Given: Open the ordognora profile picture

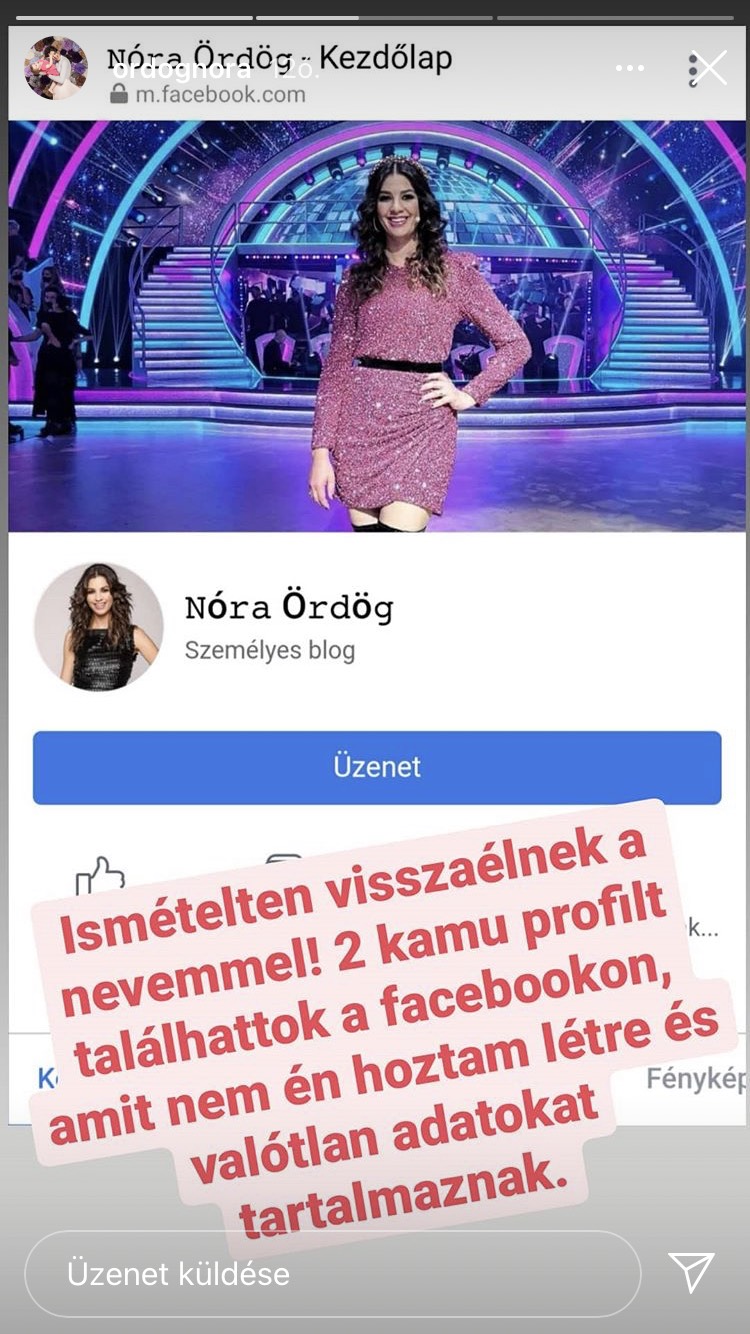Looking at the screenshot, I should pyautogui.click(x=56, y=68).
